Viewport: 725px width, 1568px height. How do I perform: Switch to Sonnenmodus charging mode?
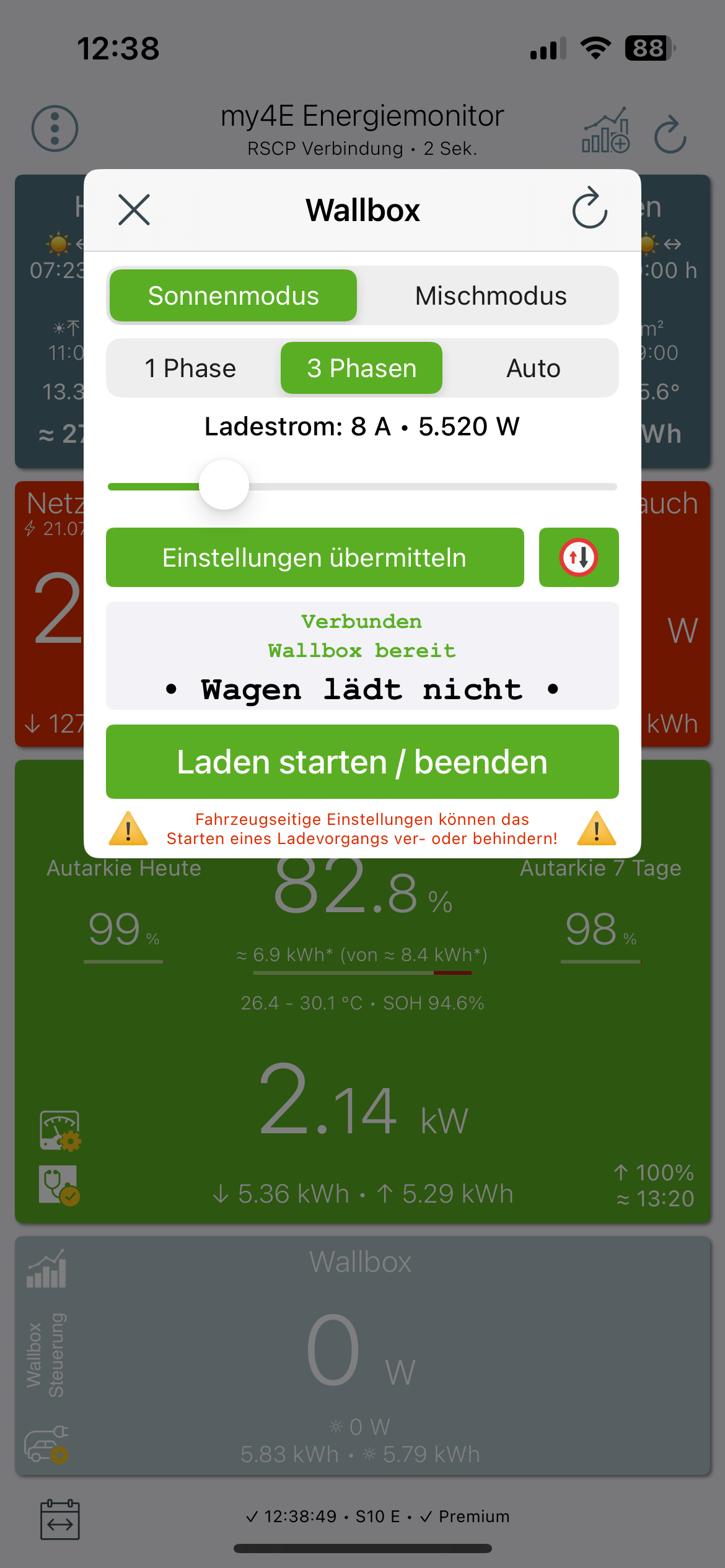[233, 296]
